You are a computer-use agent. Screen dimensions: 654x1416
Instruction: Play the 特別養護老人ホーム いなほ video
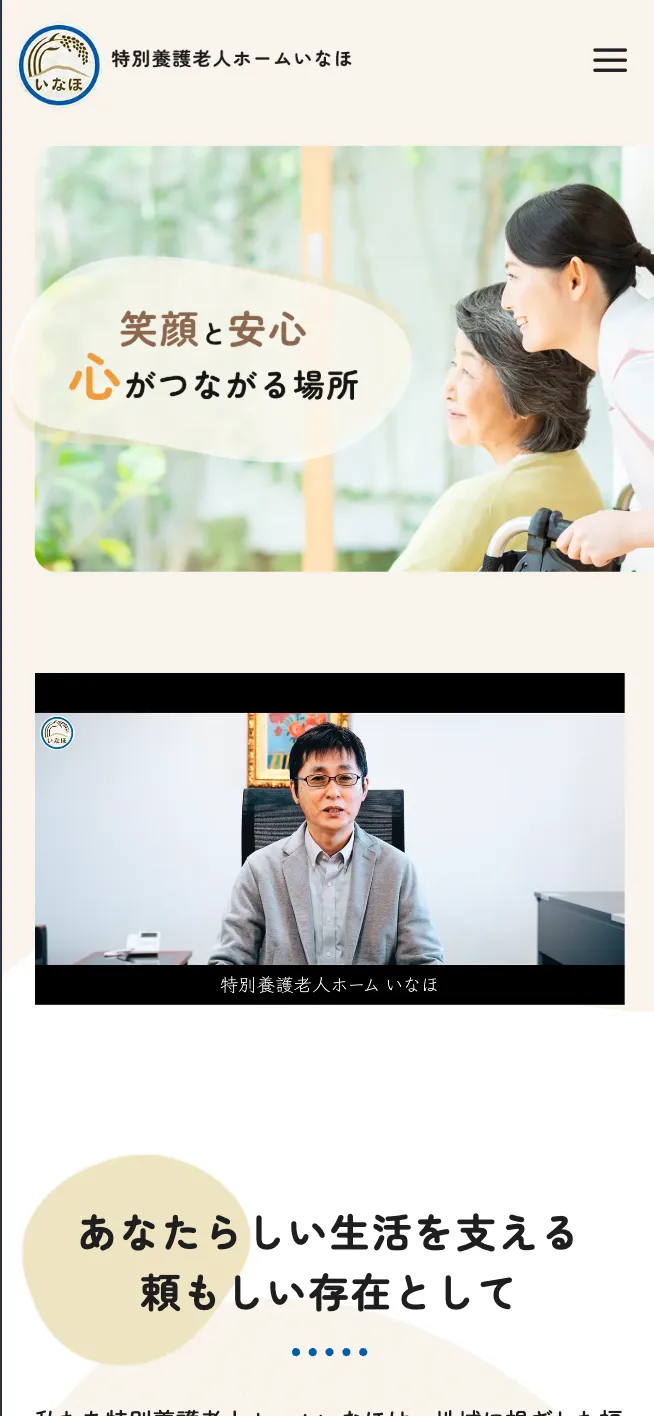click(x=329, y=838)
